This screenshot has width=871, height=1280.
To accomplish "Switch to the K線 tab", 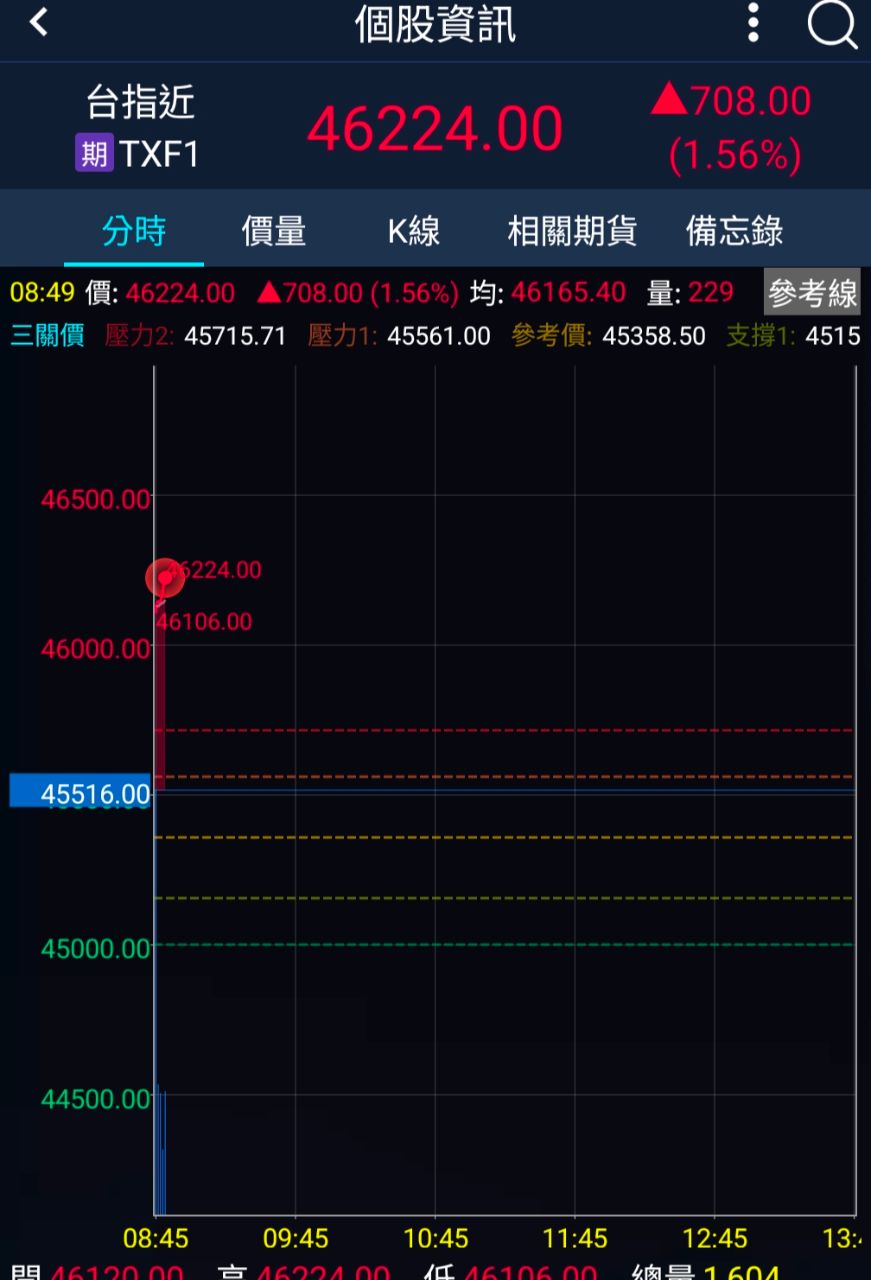I will tap(413, 232).
